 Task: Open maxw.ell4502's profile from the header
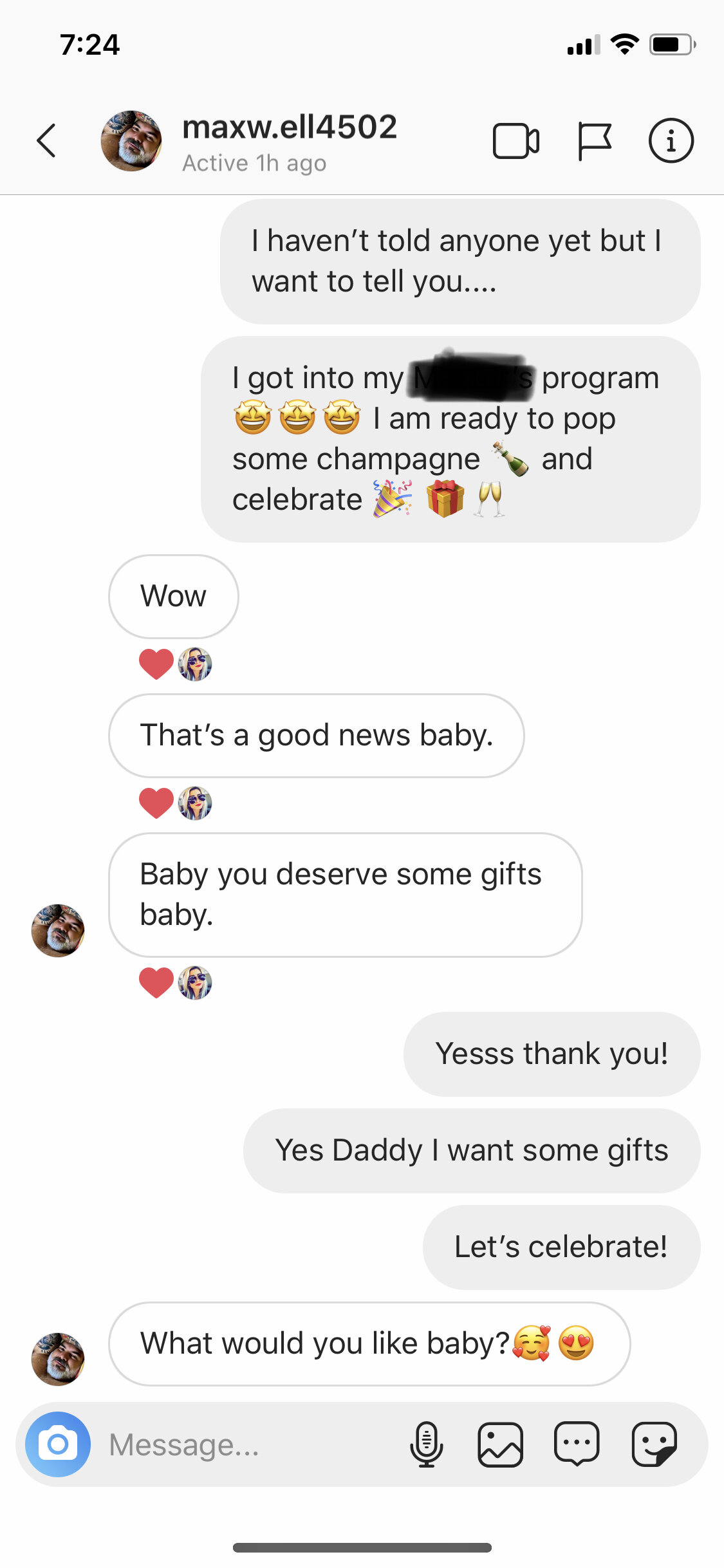(131, 140)
